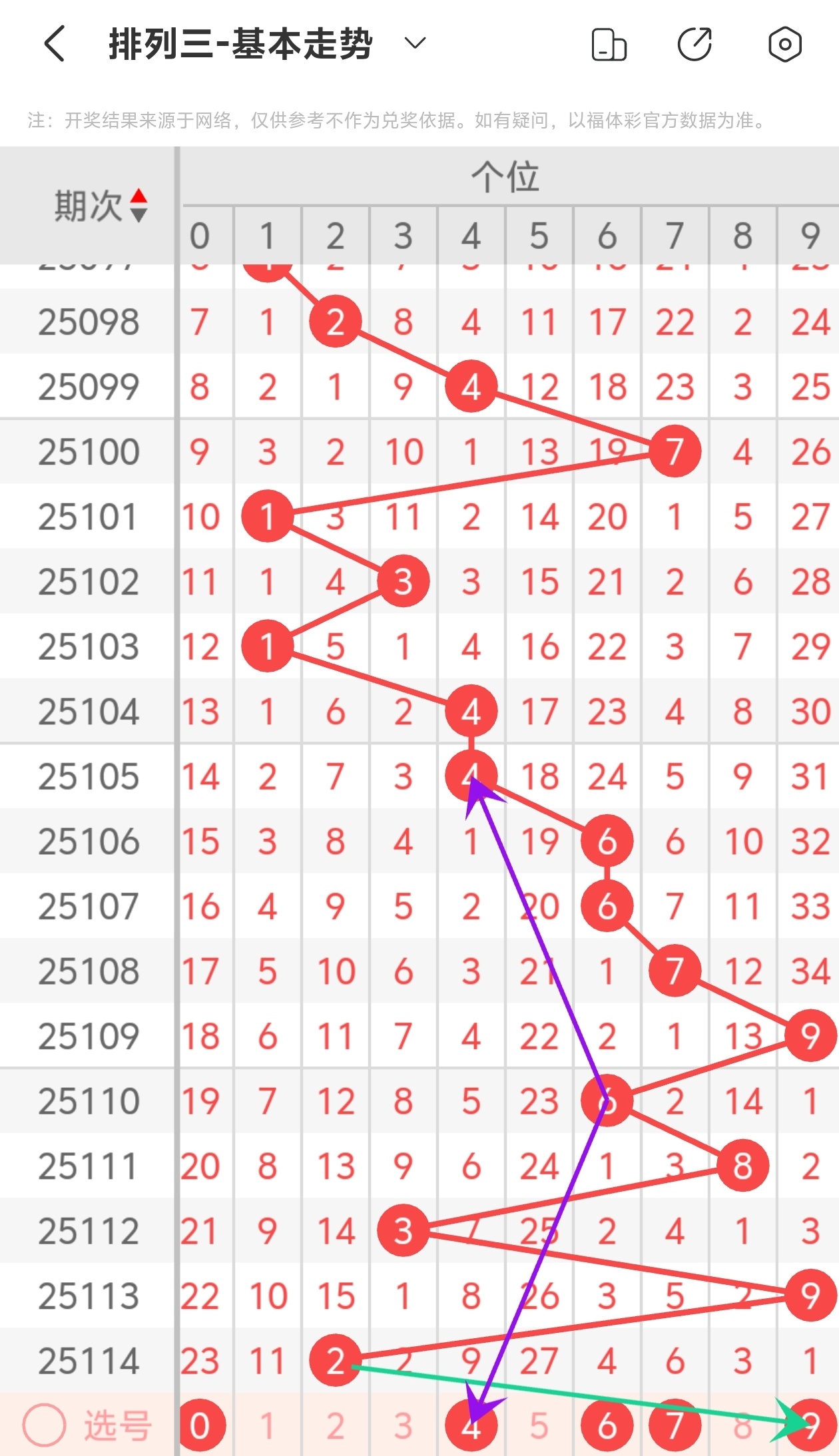Tap the screen orientation switch icon
Viewport: 839px width, 1456px height.
pyautogui.click(x=609, y=45)
